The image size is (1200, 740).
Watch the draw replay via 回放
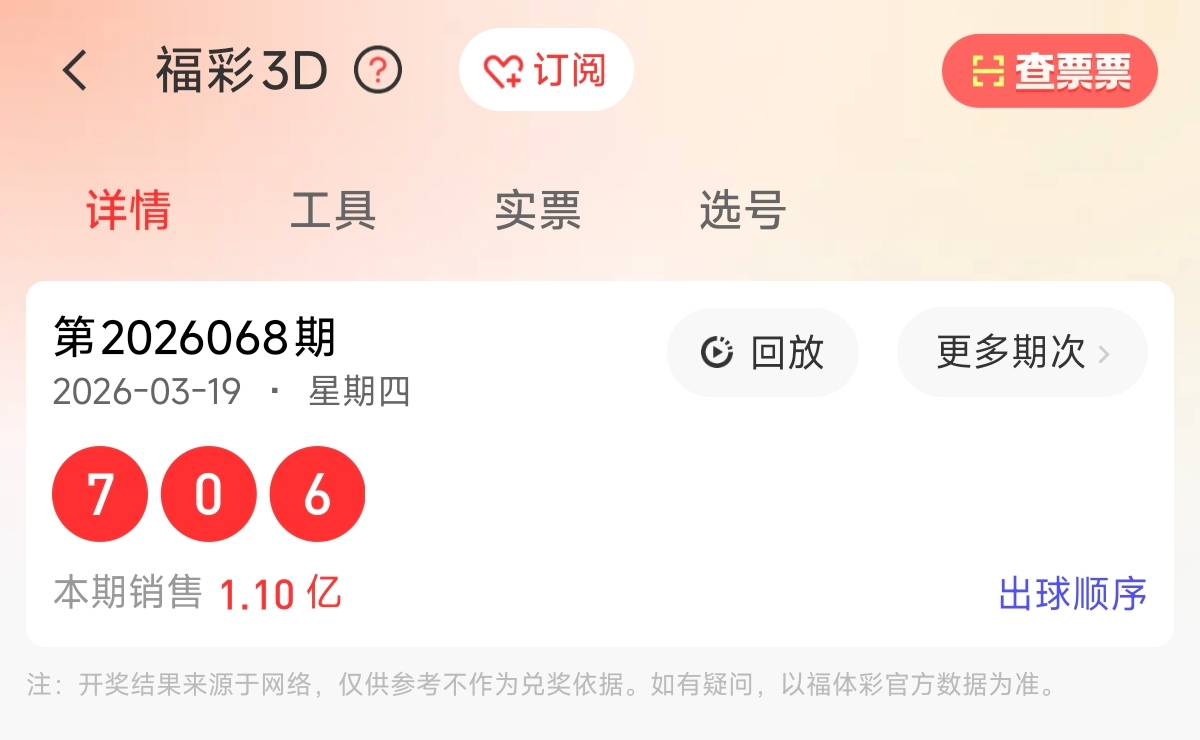pyautogui.click(x=762, y=352)
